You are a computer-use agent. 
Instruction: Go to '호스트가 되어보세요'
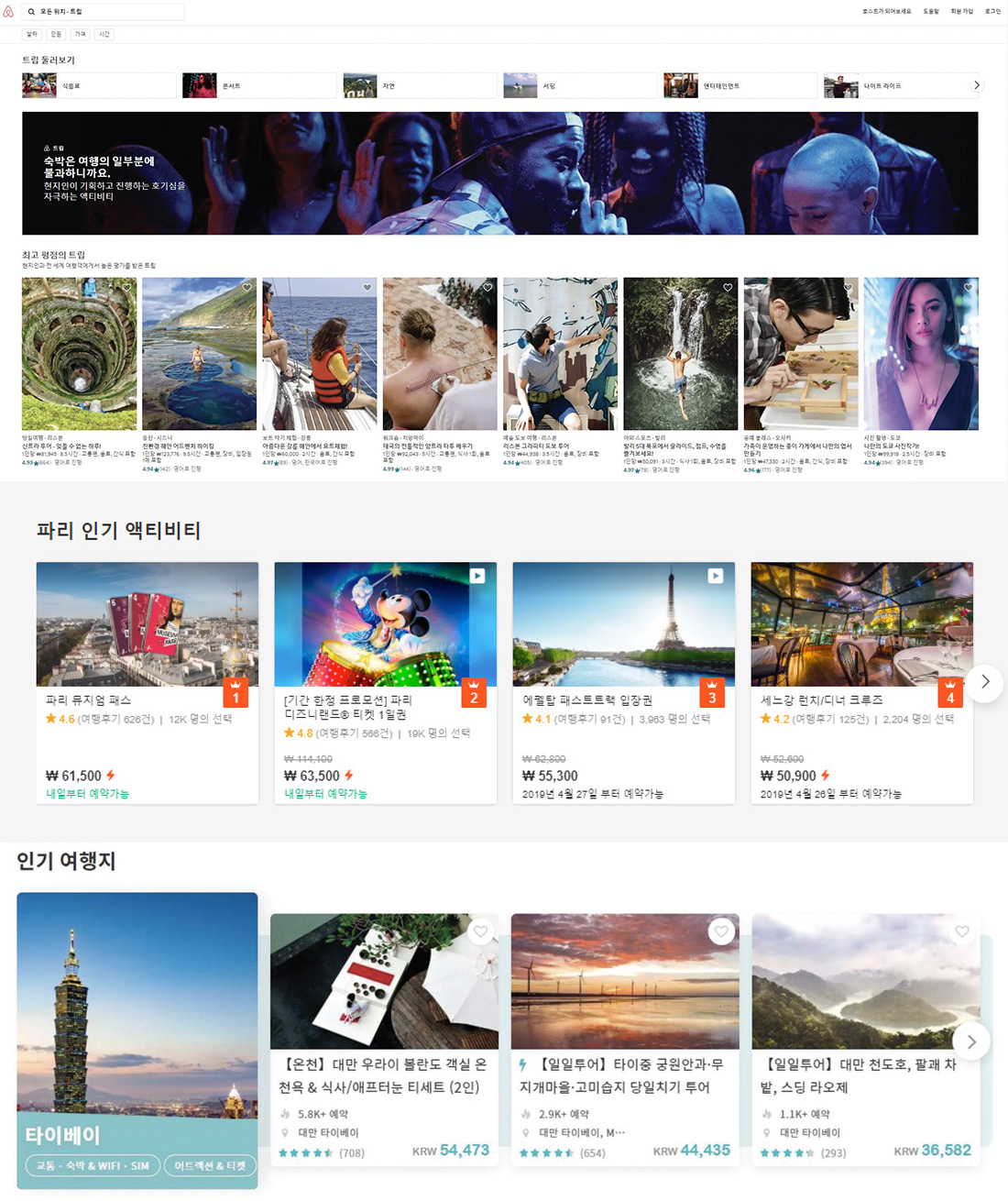click(x=886, y=12)
